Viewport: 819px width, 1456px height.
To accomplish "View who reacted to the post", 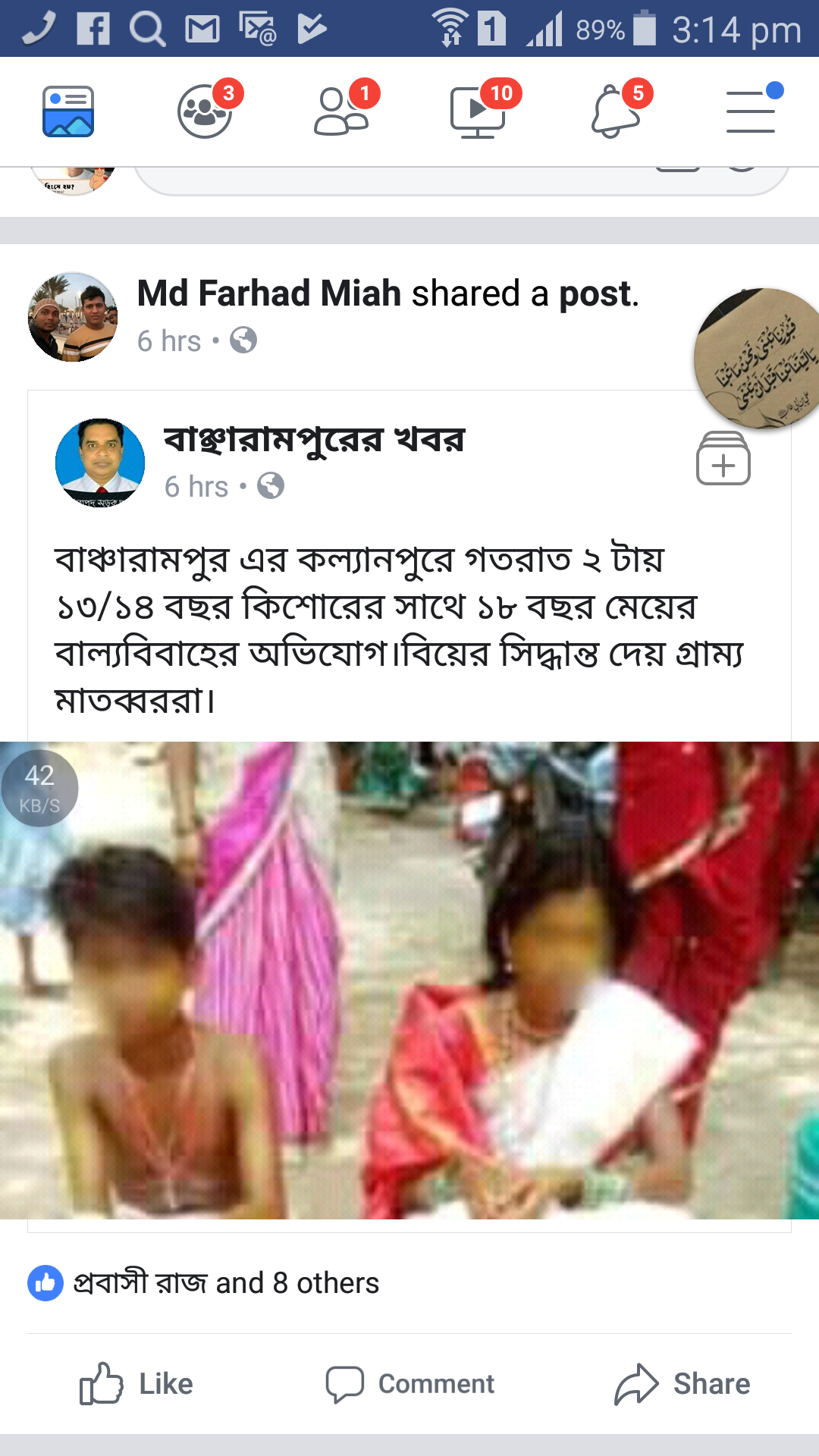I will (x=203, y=1283).
